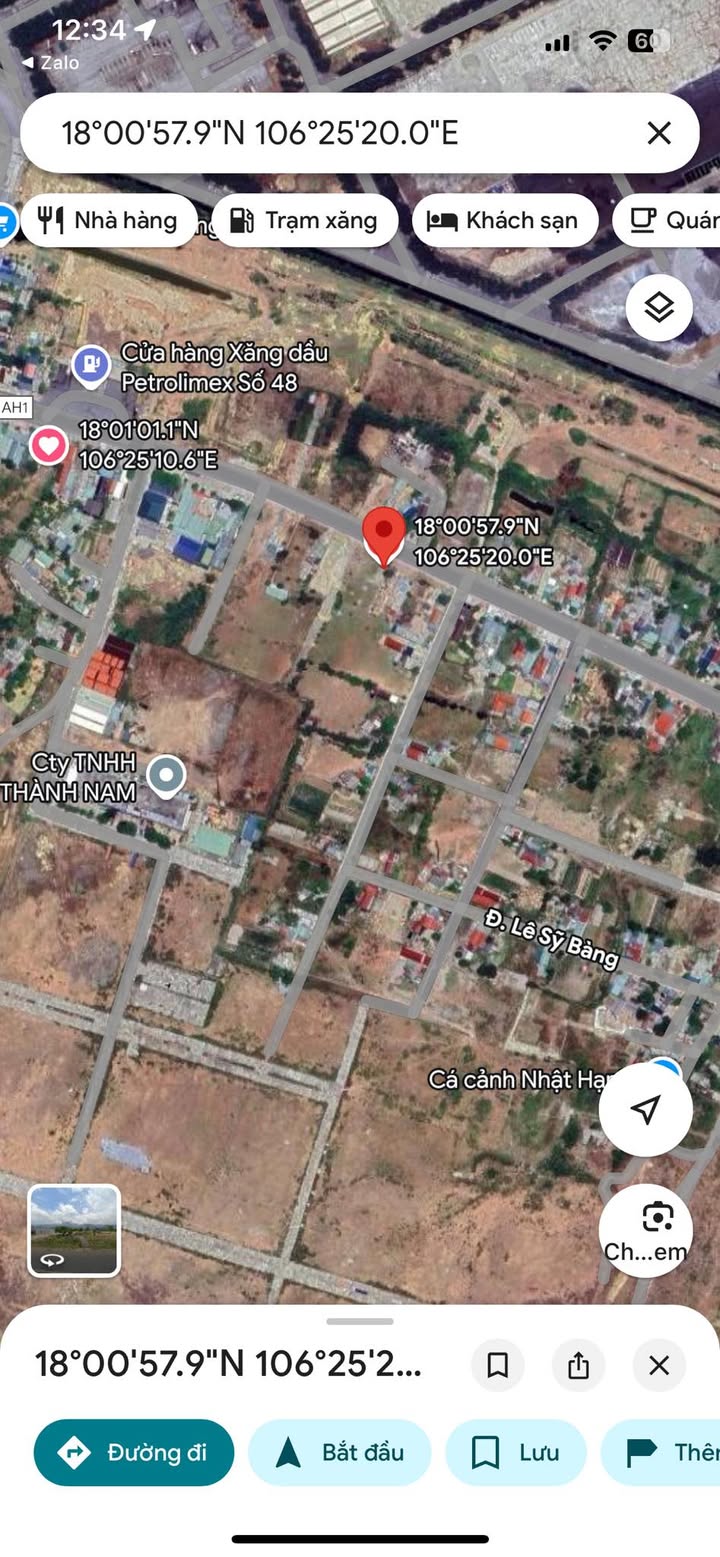This screenshot has width=720, height=1557.
Task: Close the place details sheet
Action: tap(659, 1365)
